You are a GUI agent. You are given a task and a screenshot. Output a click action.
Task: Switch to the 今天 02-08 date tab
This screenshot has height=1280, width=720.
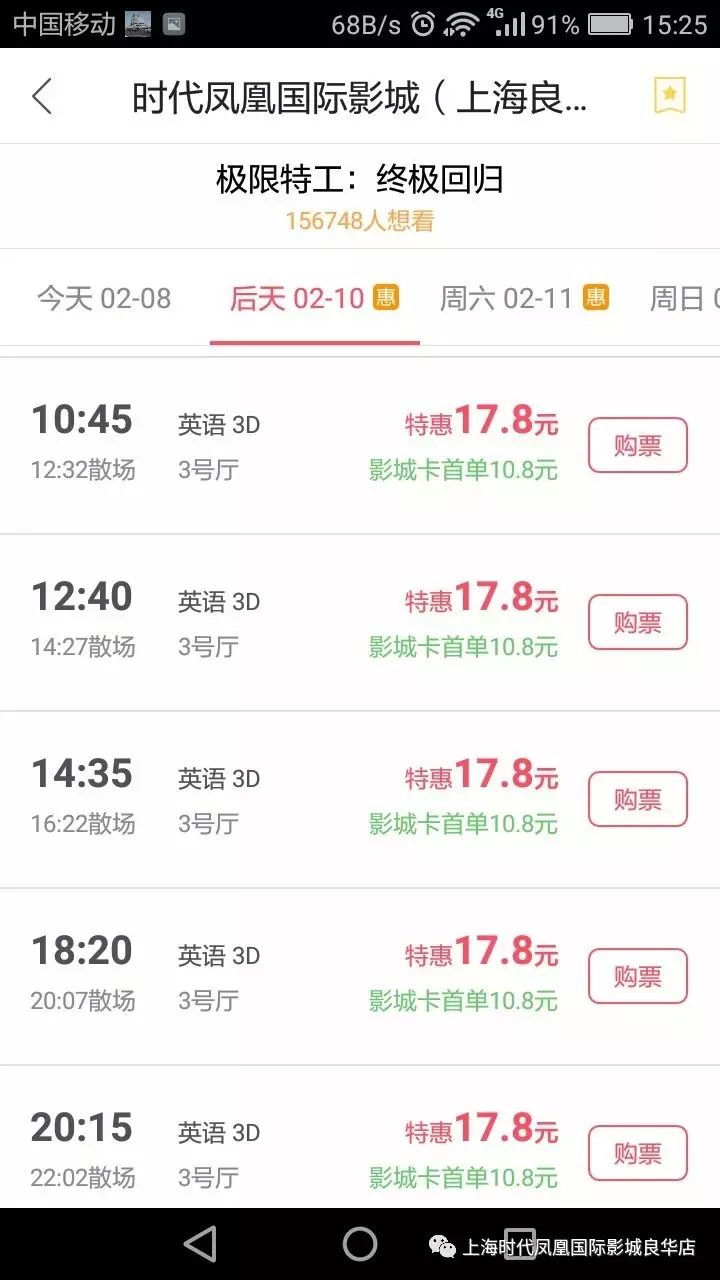point(104,298)
